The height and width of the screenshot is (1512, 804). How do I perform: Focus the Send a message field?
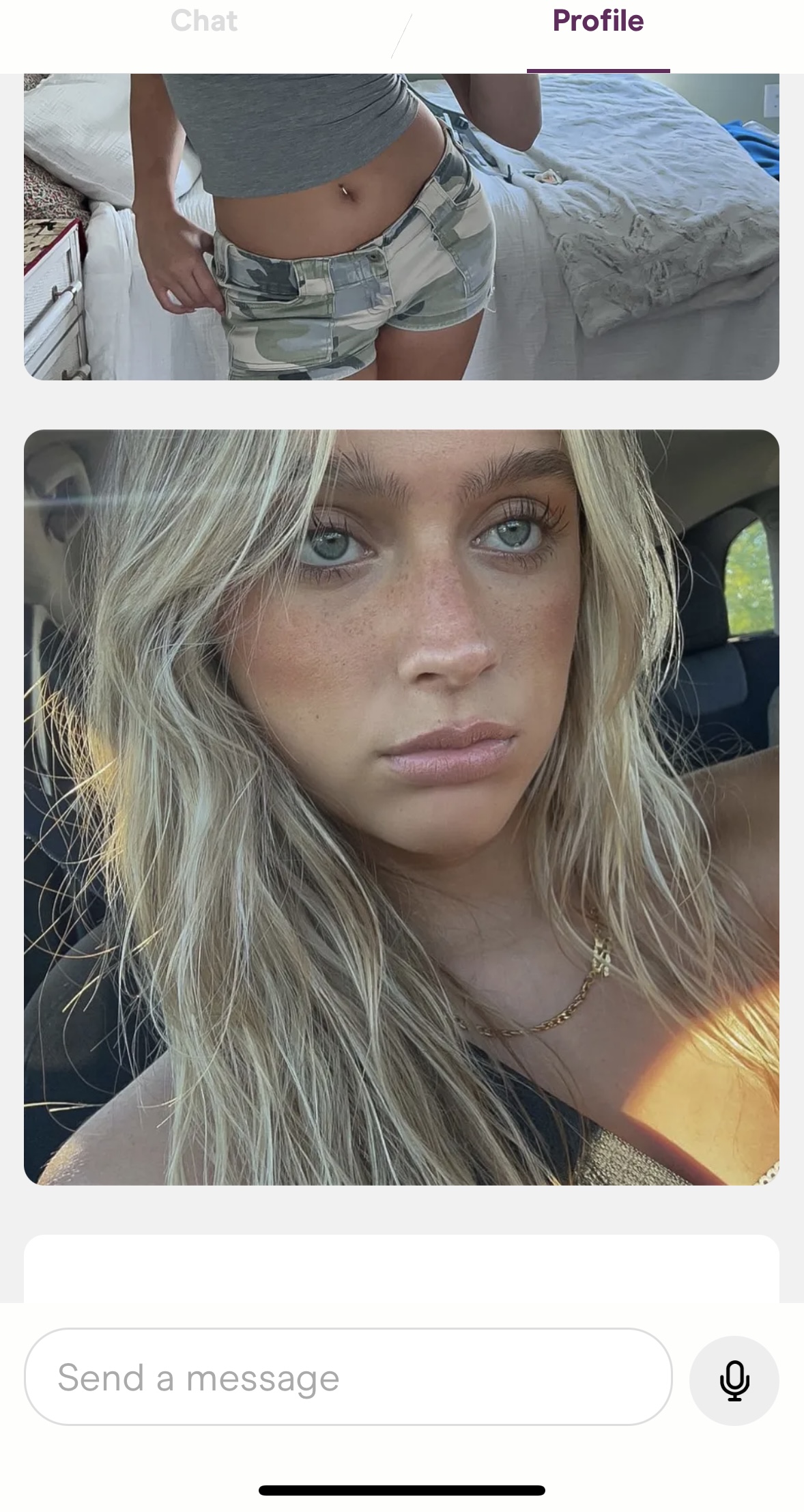pos(348,1376)
